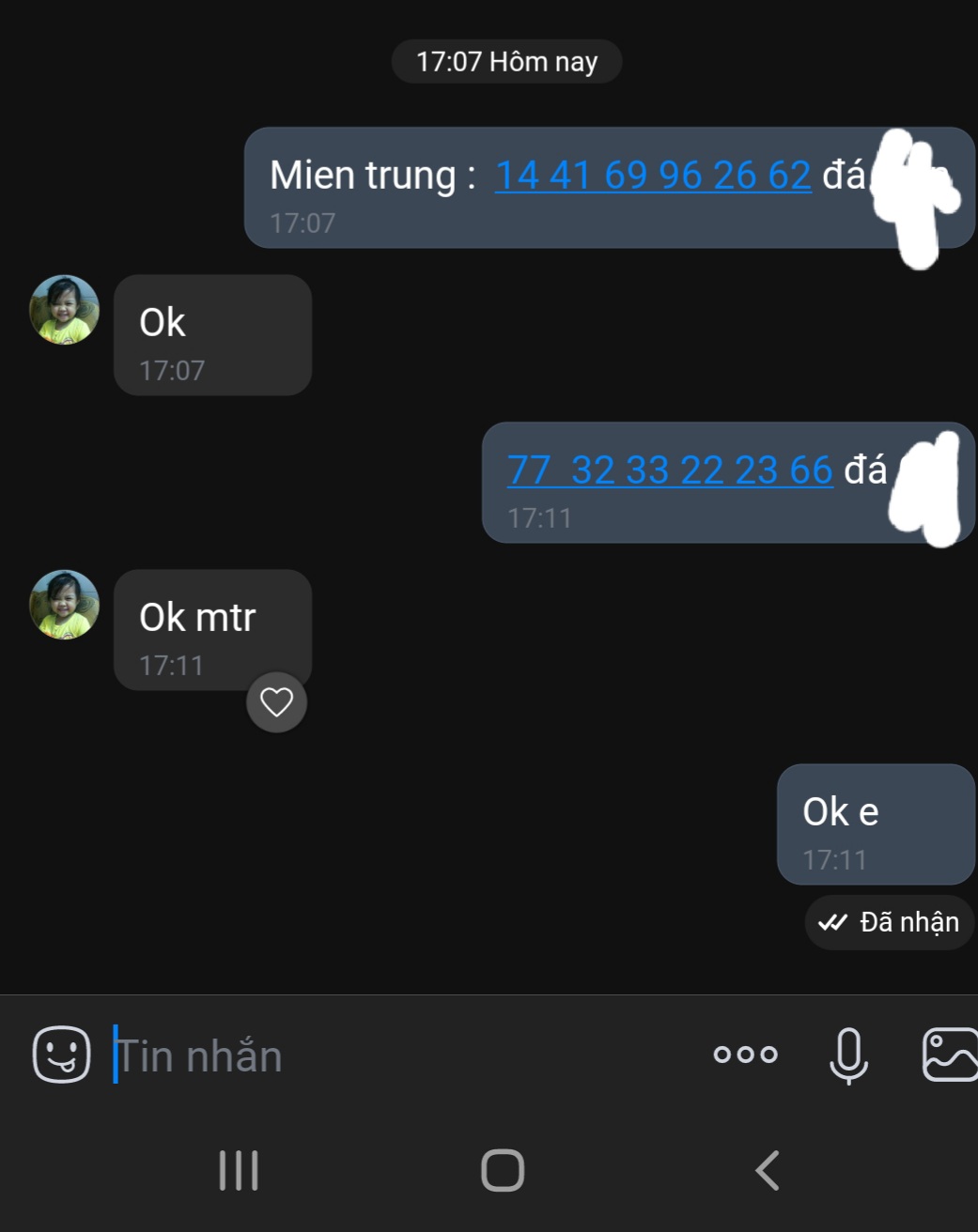
Task: React with heart on "Ok mtr" message
Action: tap(276, 702)
